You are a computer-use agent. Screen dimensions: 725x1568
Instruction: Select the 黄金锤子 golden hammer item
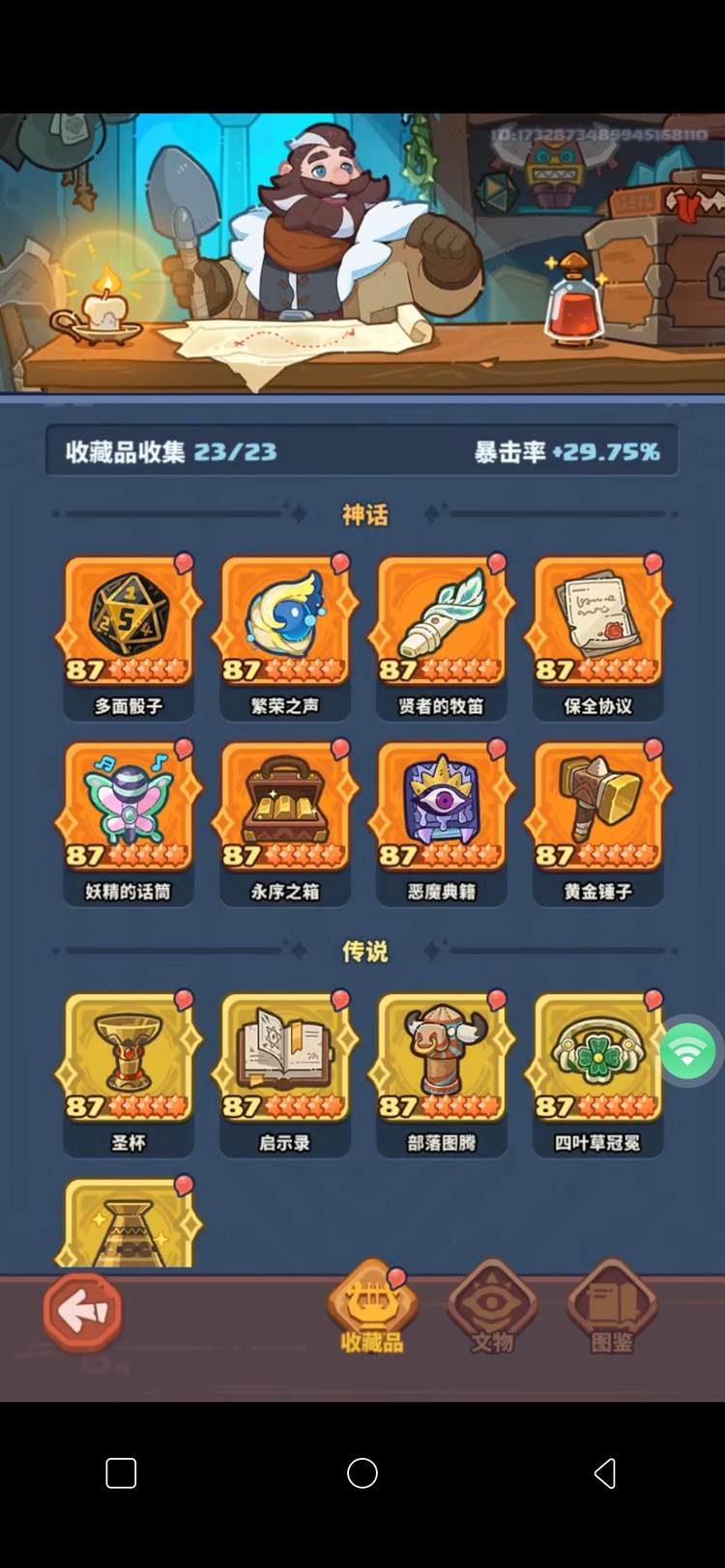tap(597, 810)
